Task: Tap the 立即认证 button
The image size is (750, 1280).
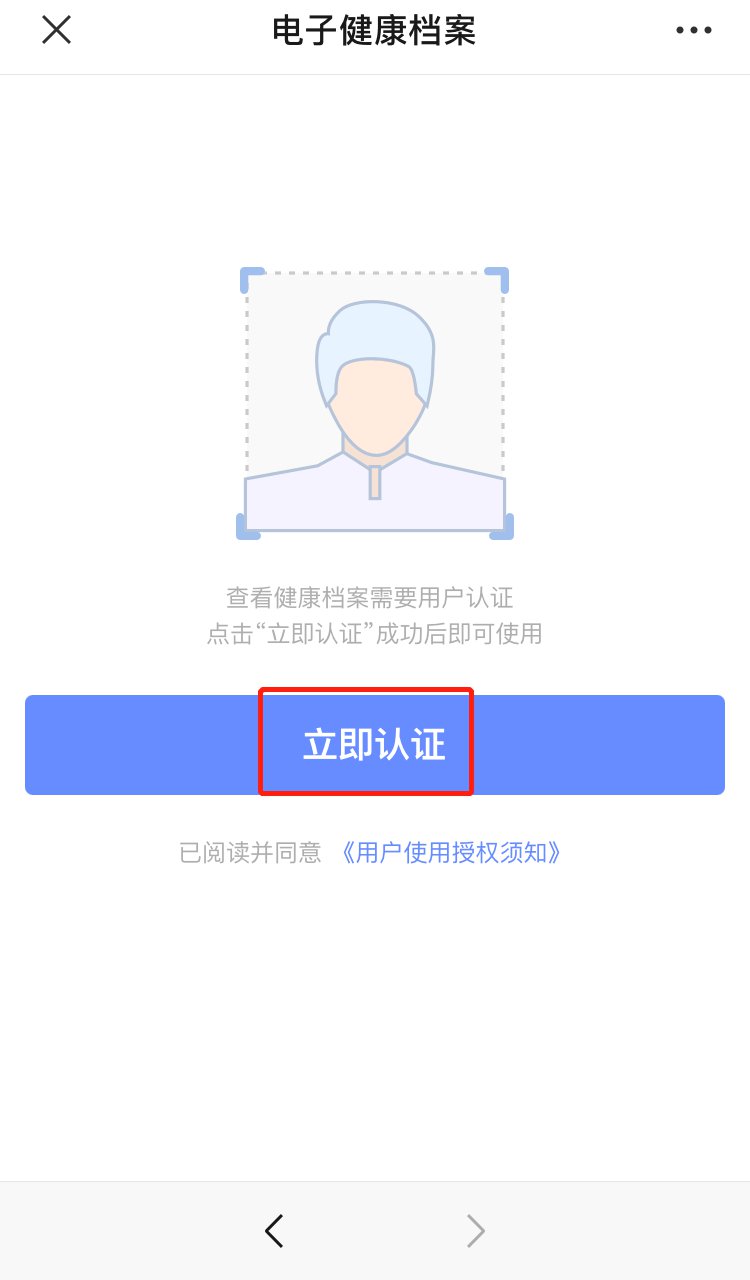Action: pyautogui.click(x=374, y=745)
